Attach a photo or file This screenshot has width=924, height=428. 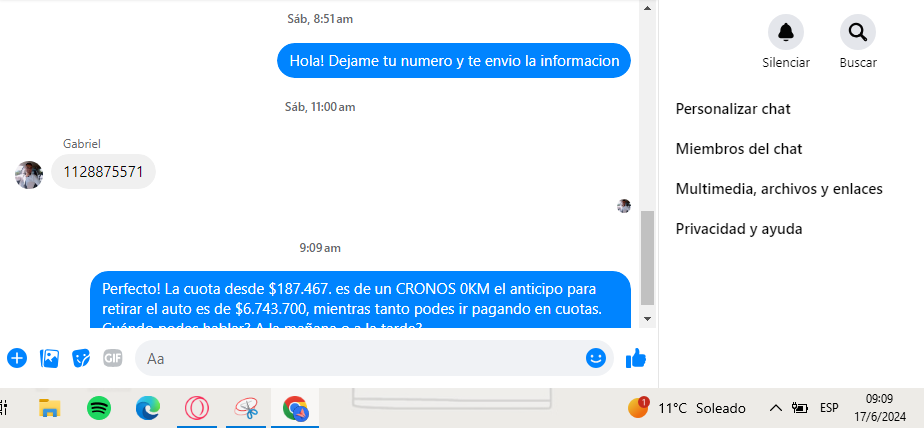pos(48,358)
